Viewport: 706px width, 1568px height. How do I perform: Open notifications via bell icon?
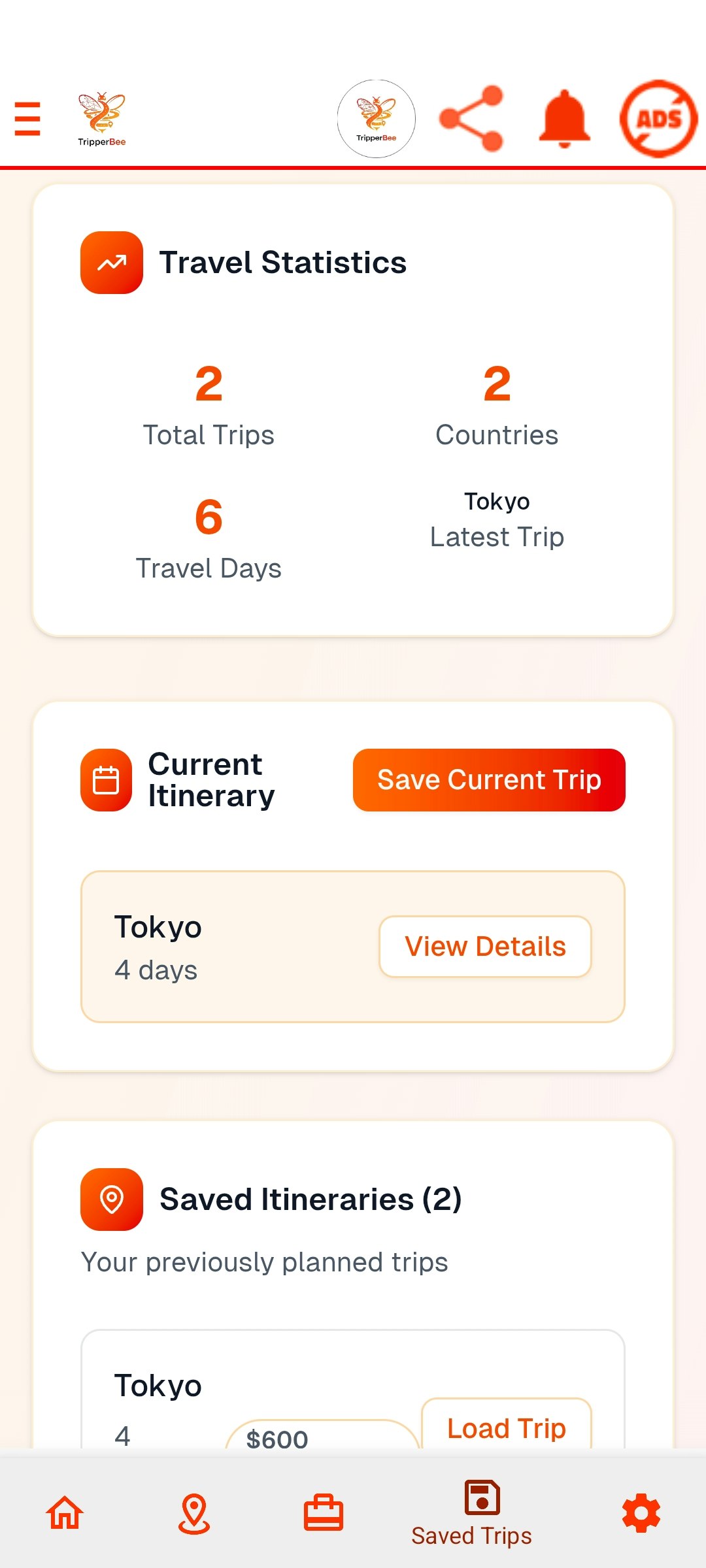(x=565, y=120)
